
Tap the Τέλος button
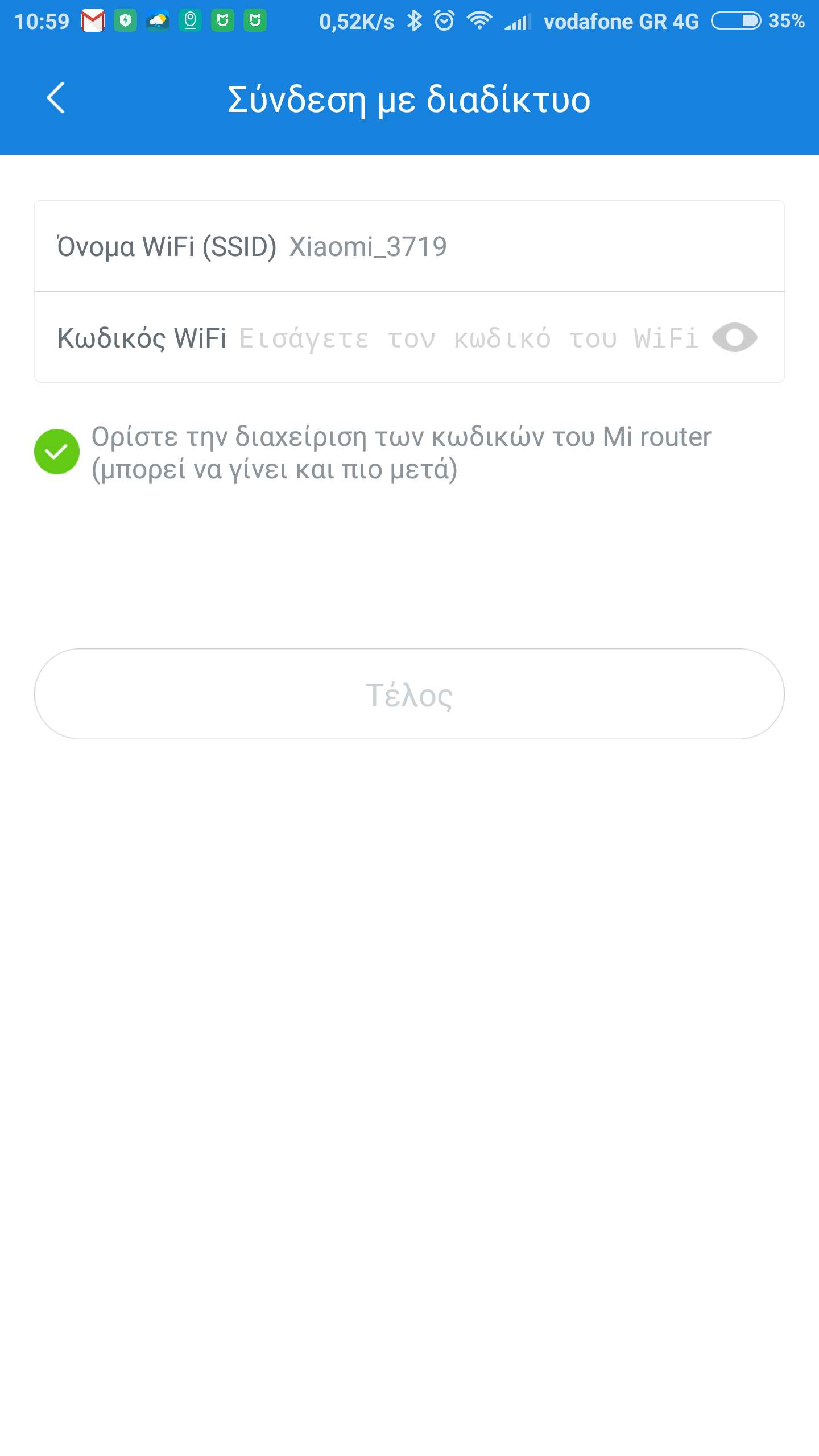409,694
